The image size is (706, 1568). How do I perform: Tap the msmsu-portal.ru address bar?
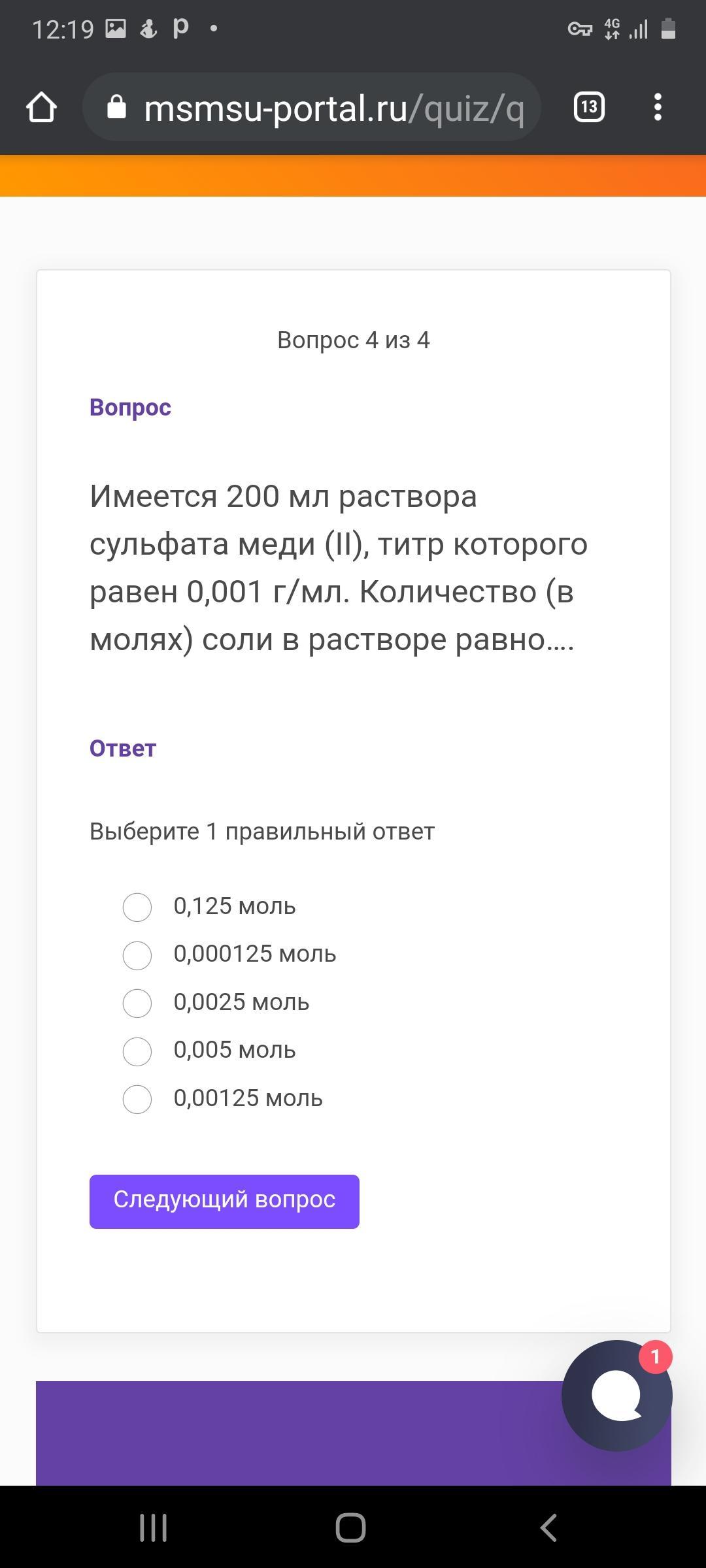[x=312, y=107]
